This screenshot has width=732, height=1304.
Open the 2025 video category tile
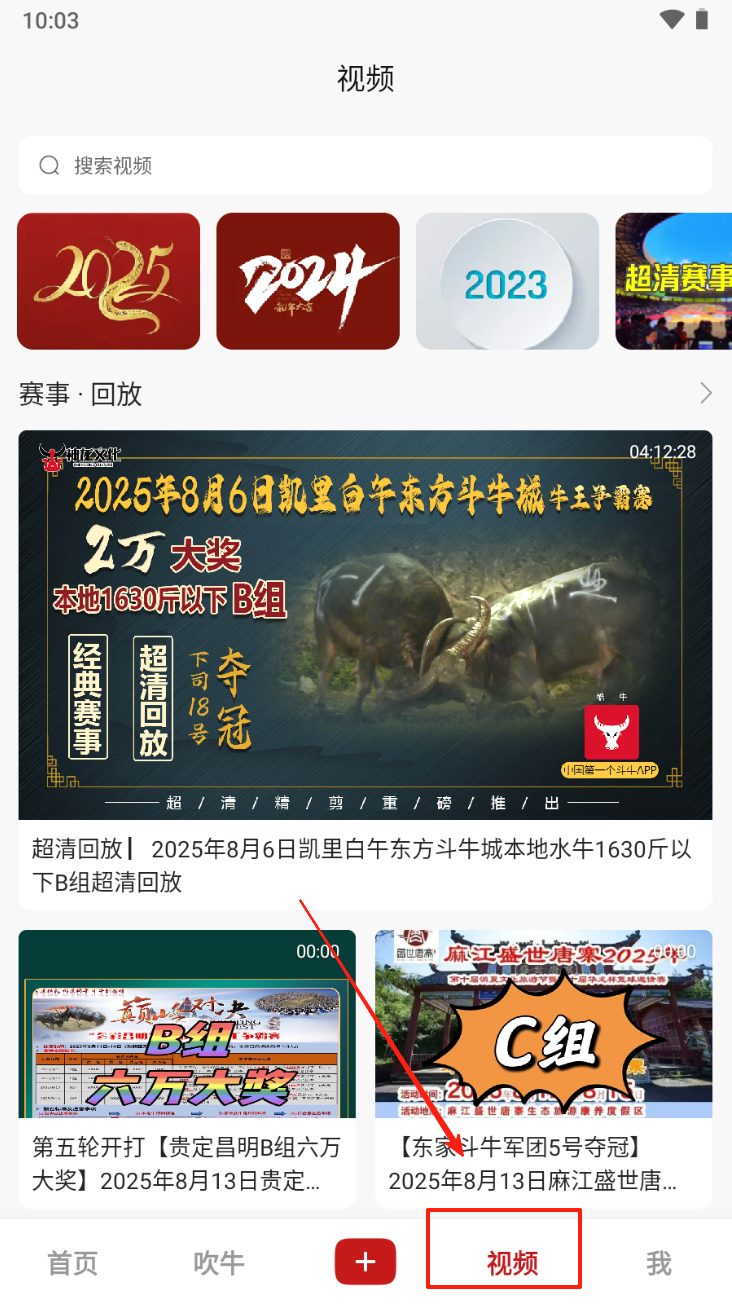[x=109, y=281]
